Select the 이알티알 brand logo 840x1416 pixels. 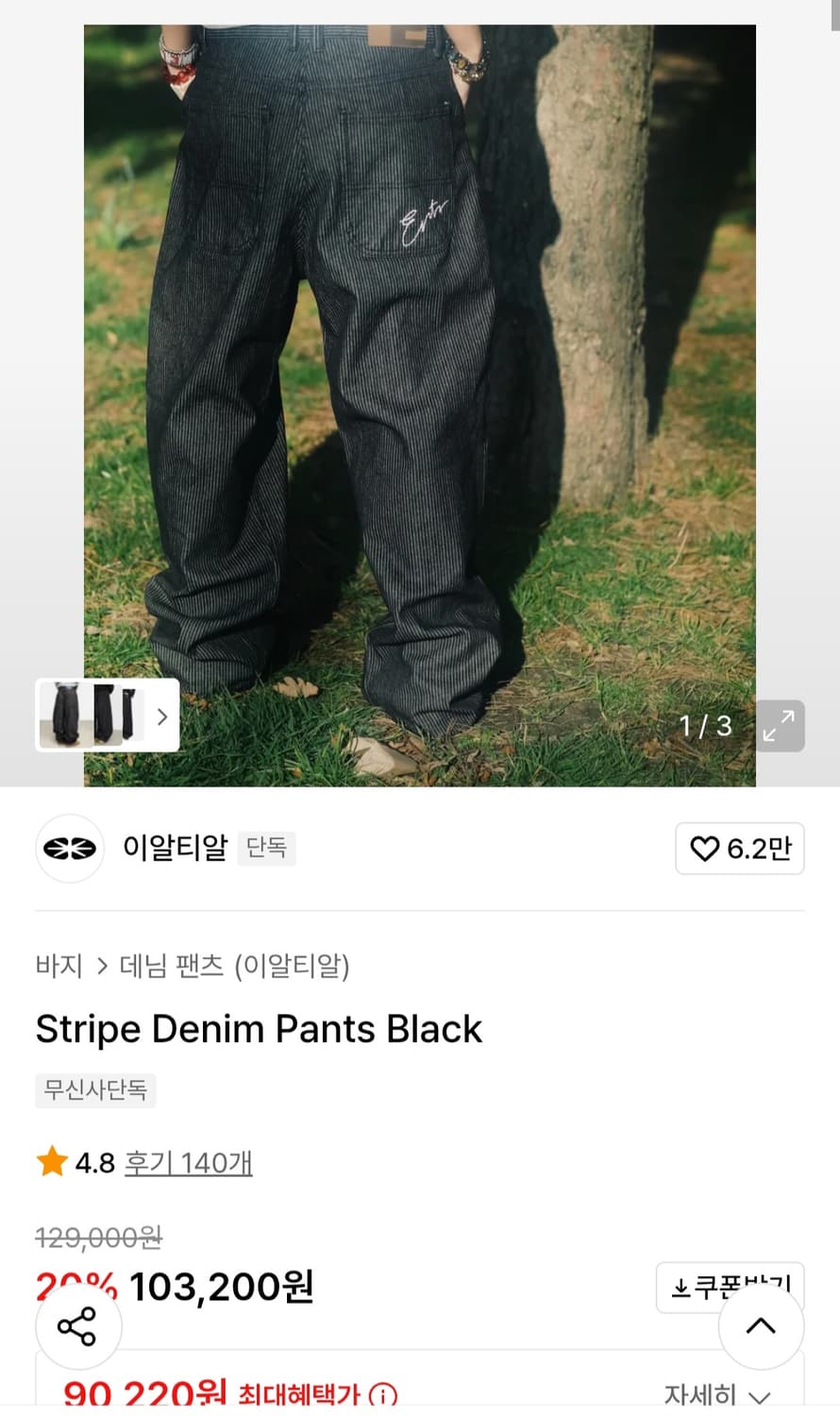[68, 849]
